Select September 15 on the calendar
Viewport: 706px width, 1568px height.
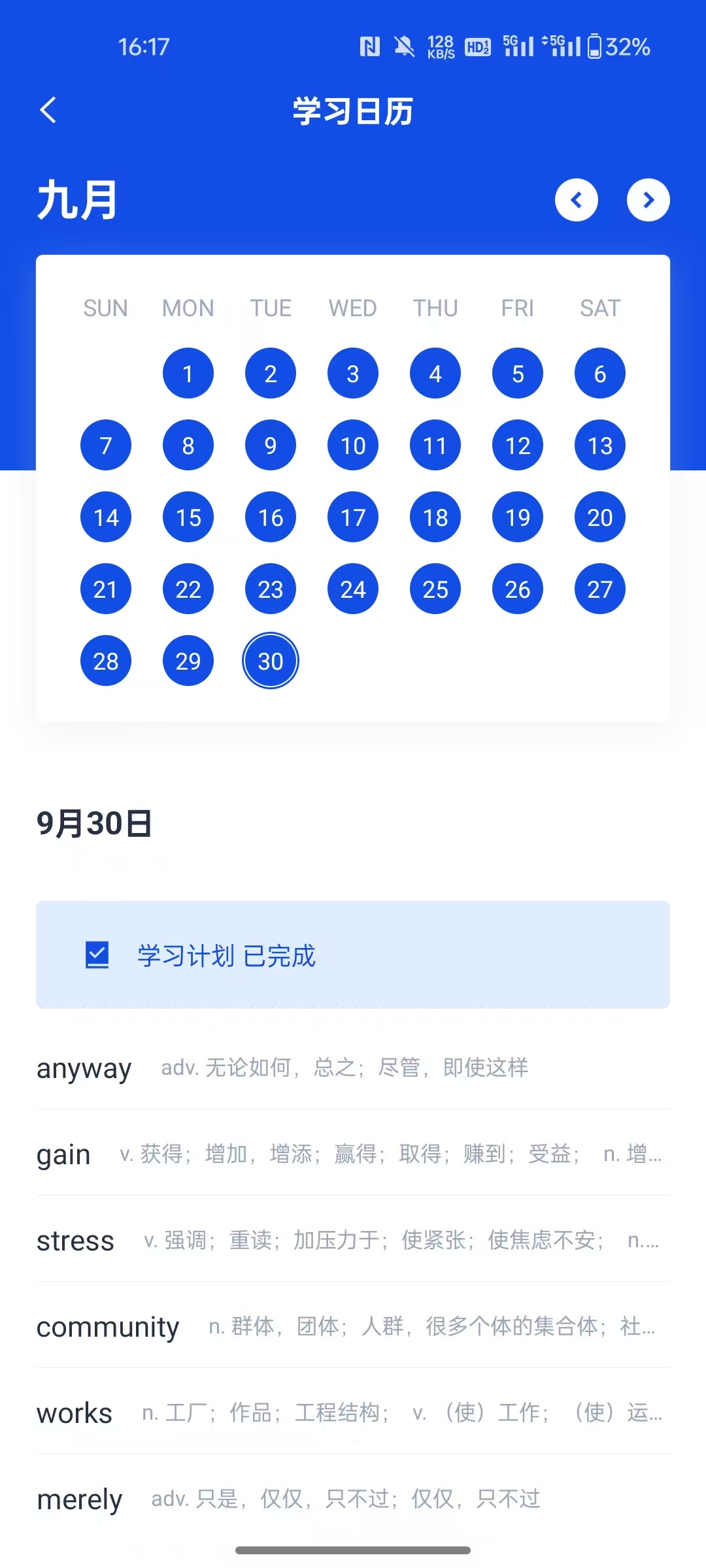[188, 517]
